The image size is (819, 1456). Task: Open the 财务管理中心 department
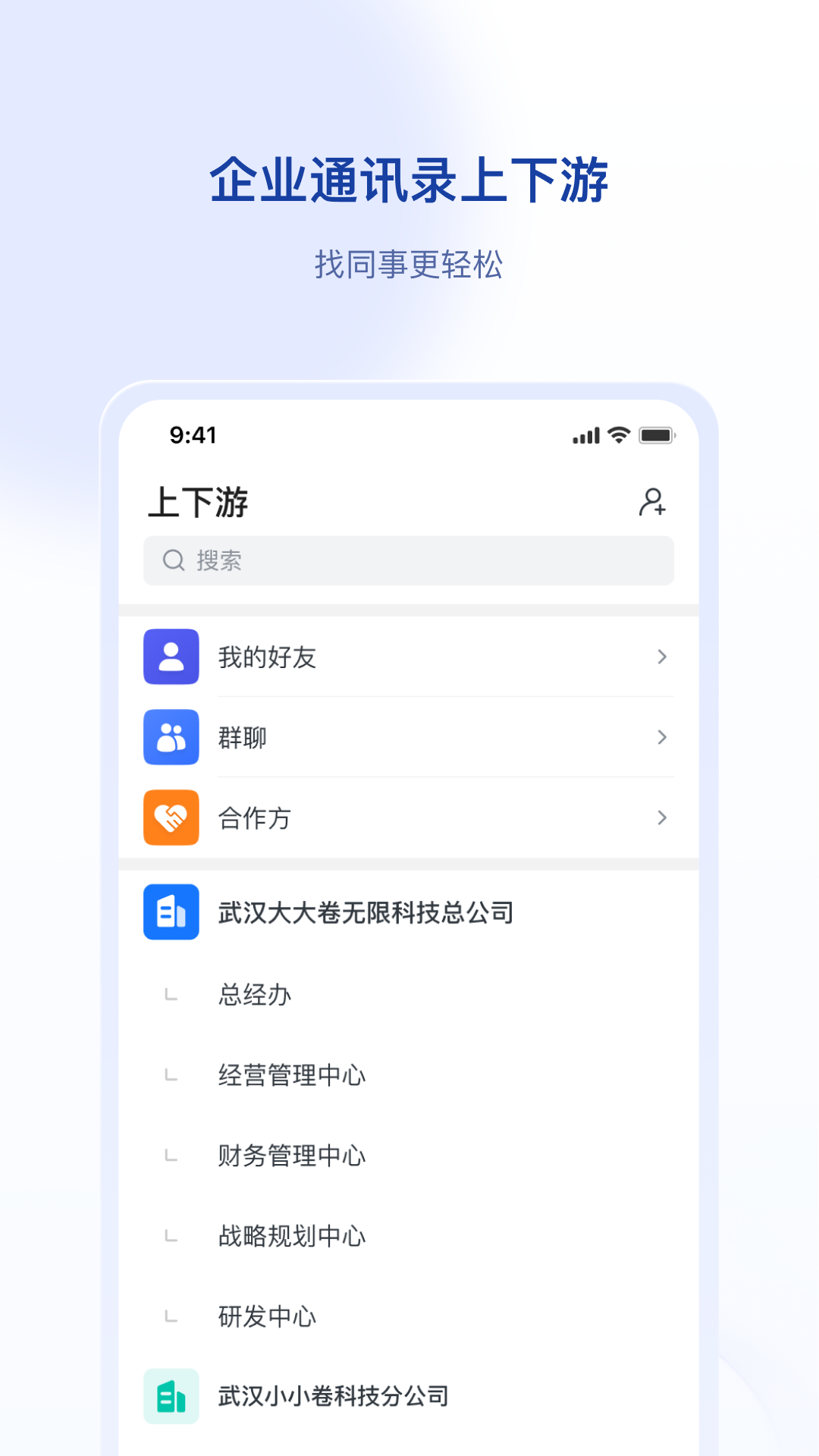(x=291, y=1156)
